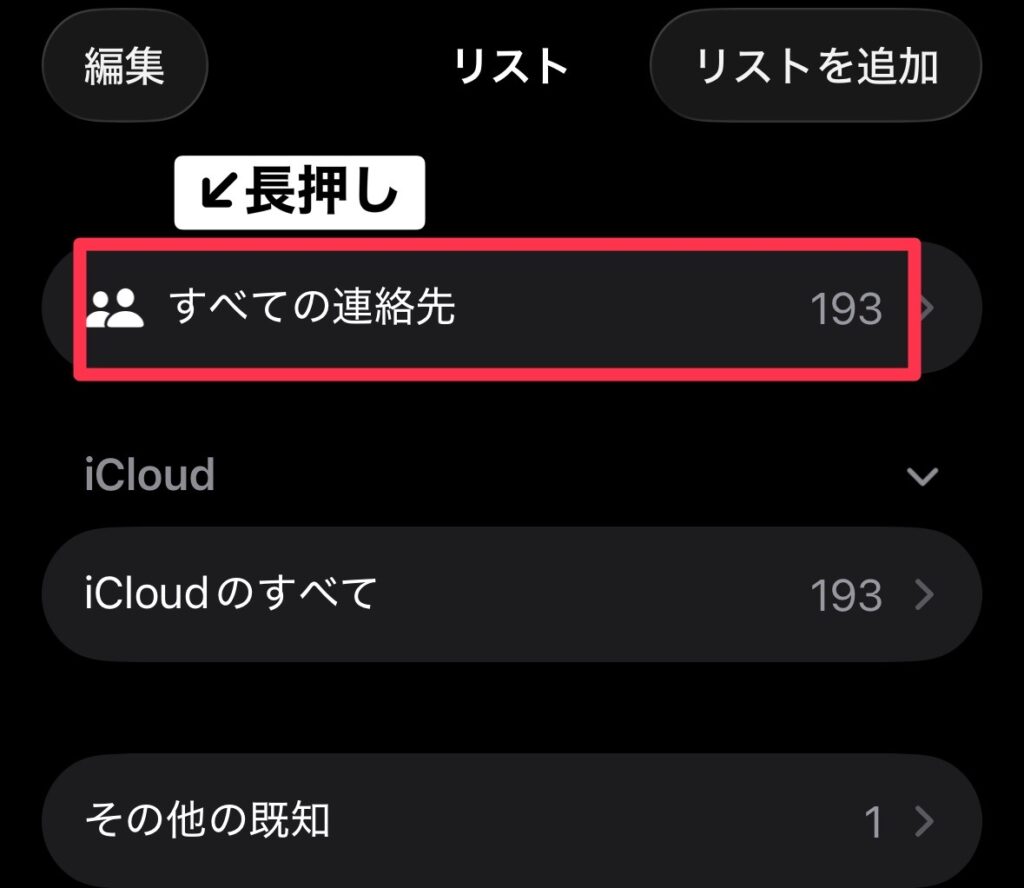Collapse the iCloud section chevron
Image resolution: width=1024 pixels, height=888 pixels.
pyautogui.click(x=922, y=476)
